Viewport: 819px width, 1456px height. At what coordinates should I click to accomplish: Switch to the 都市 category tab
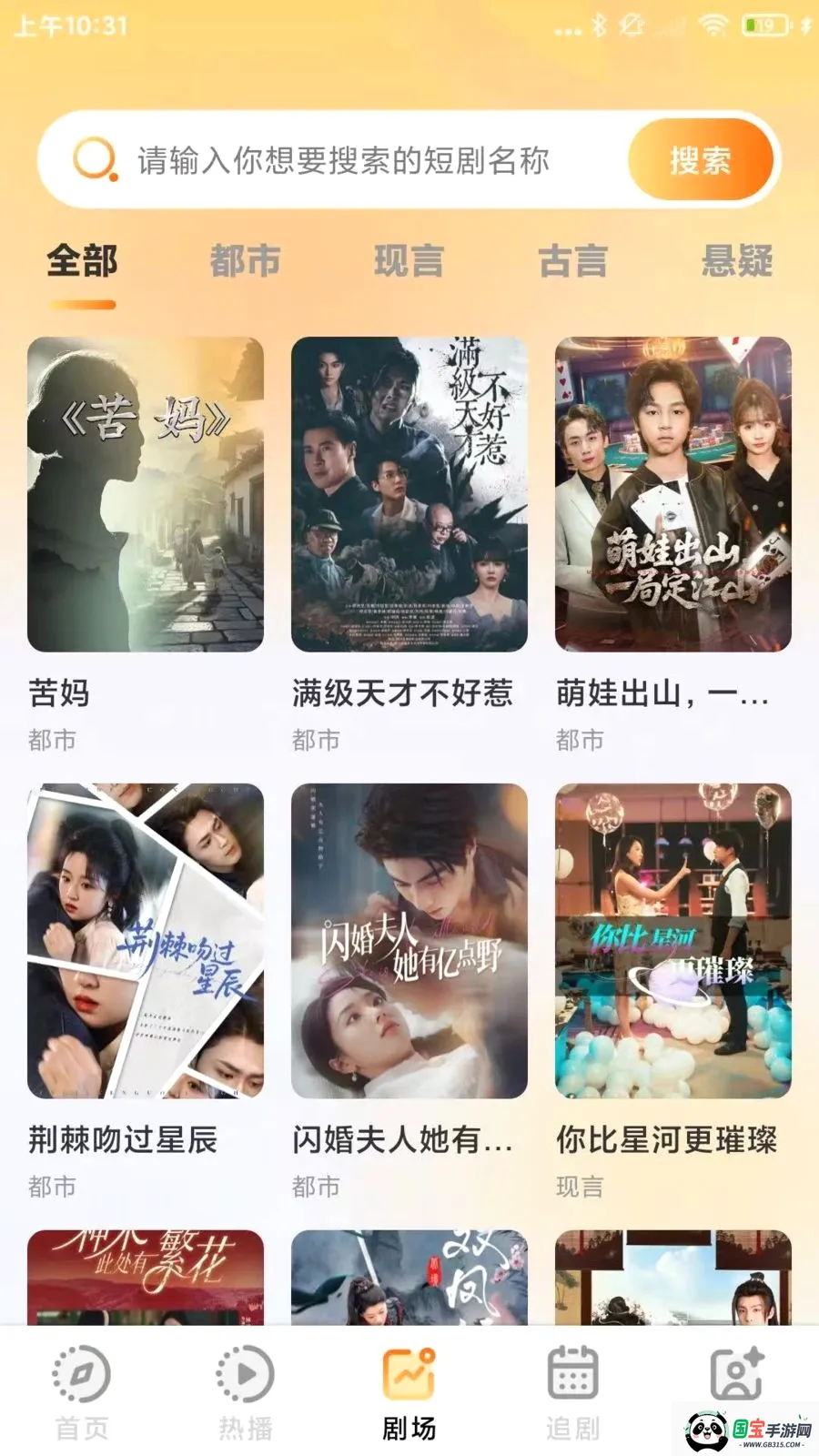(246, 261)
